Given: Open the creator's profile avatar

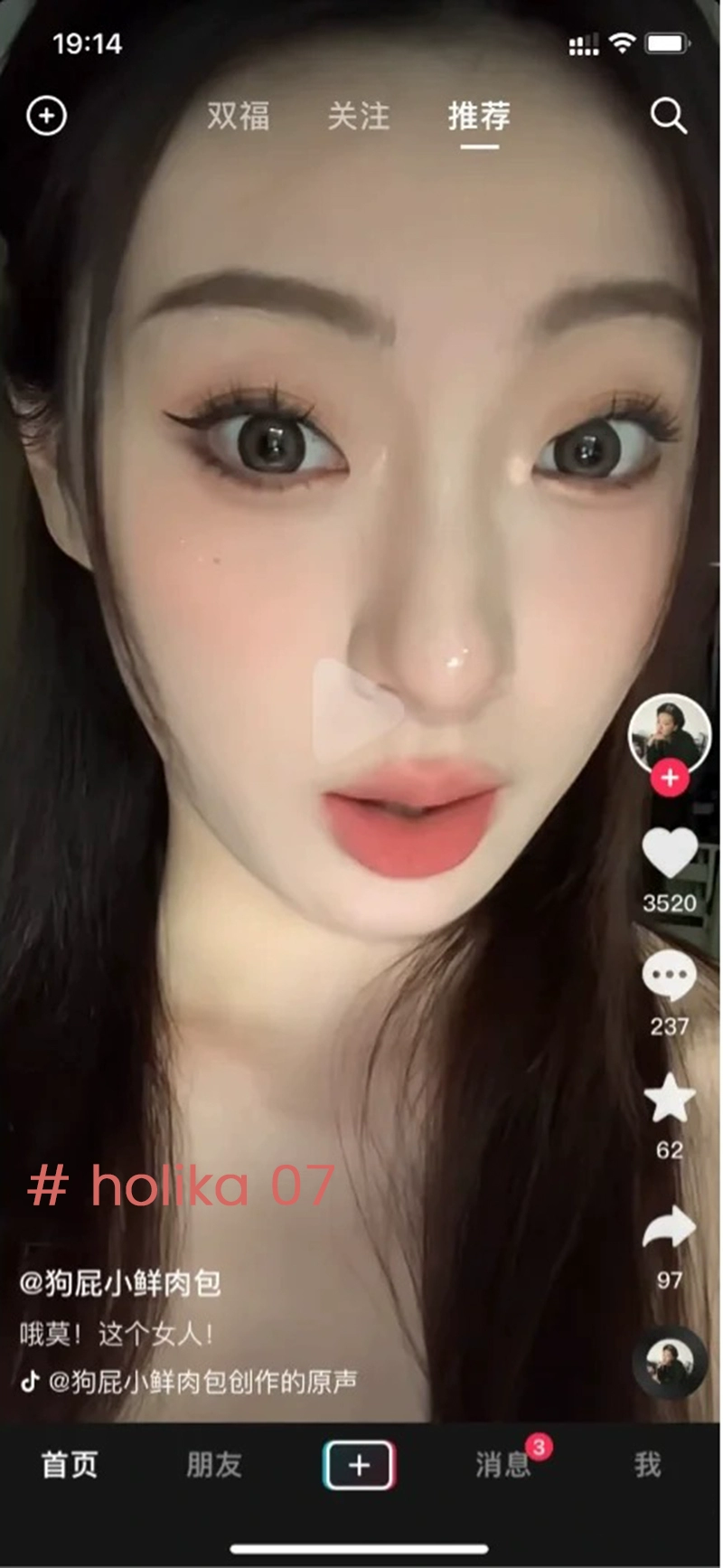Looking at the screenshot, I should (669, 733).
